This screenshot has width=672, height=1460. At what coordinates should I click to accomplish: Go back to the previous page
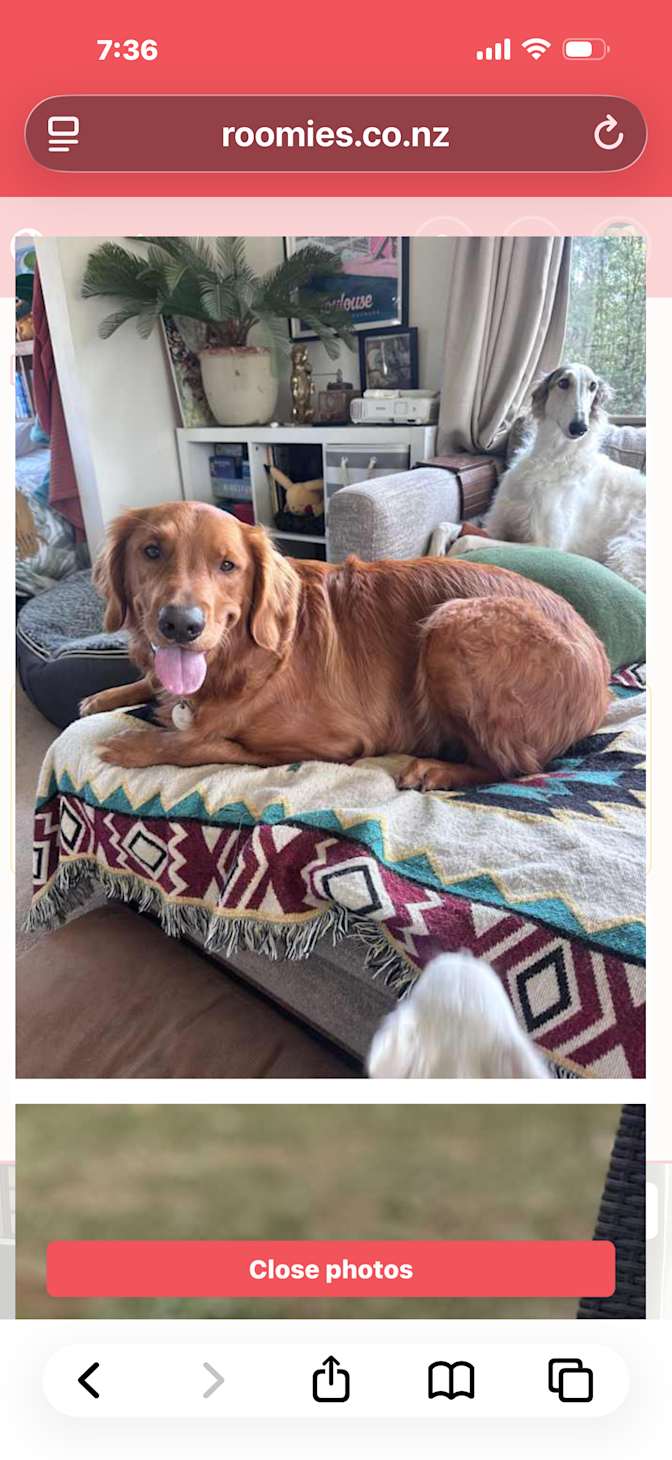coord(89,1381)
